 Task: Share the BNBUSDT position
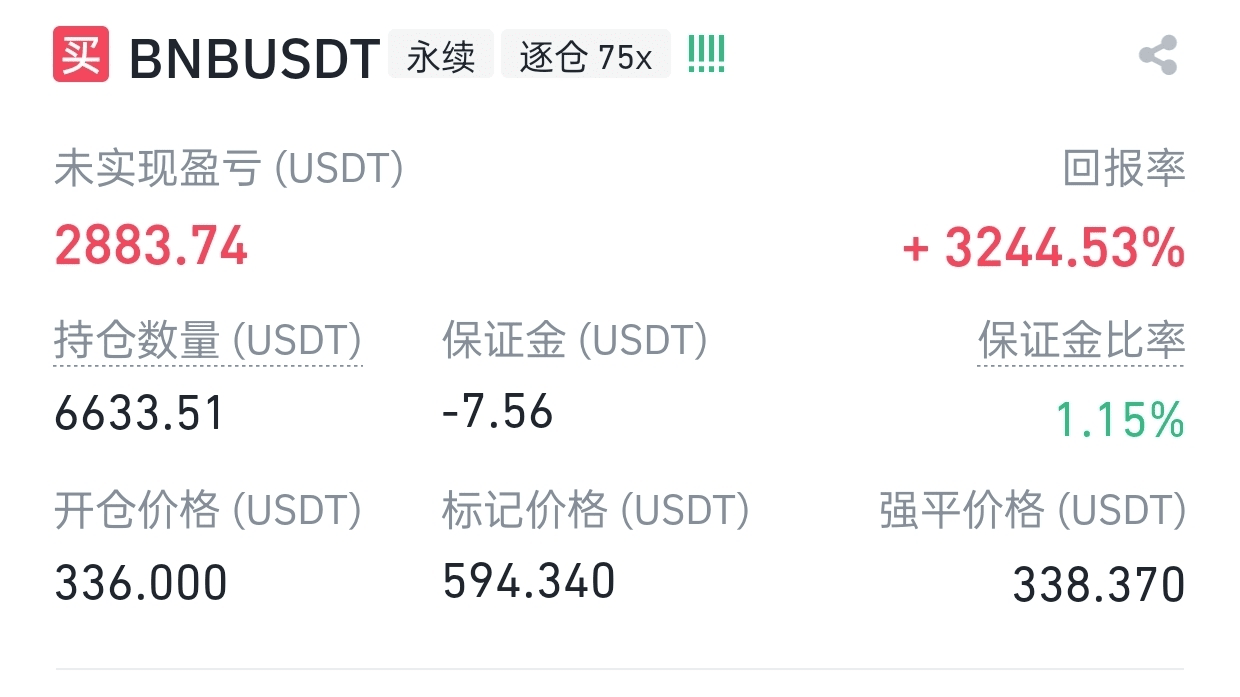1158,56
